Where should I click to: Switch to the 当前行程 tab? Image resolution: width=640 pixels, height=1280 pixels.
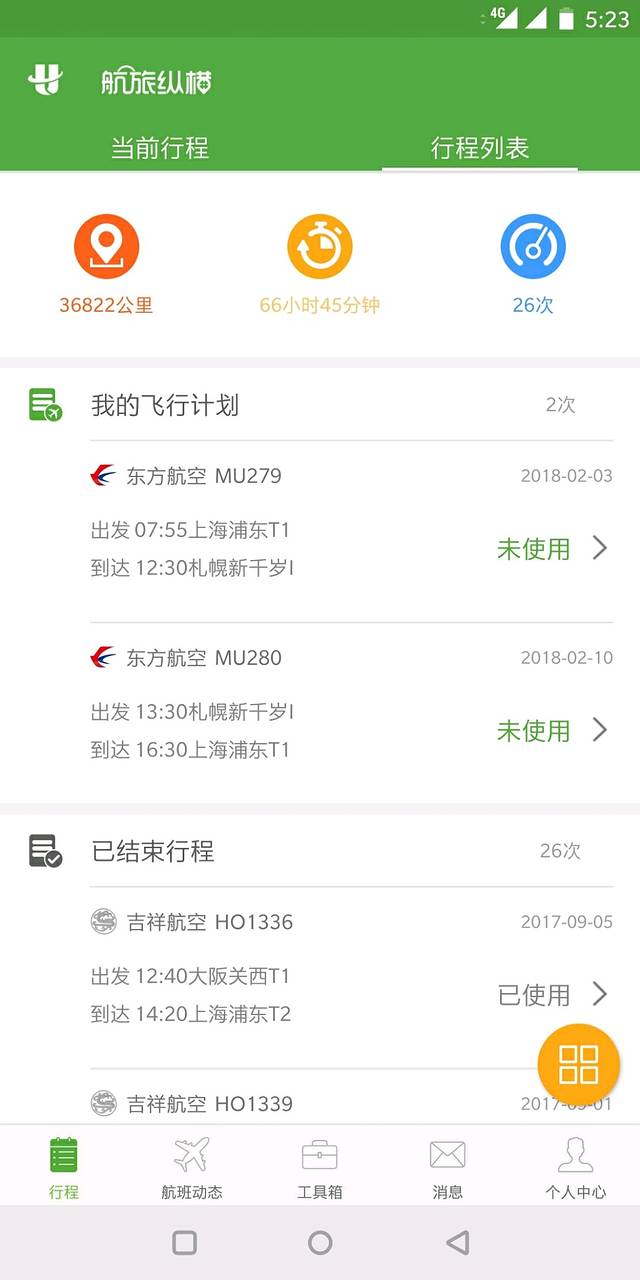[159, 148]
